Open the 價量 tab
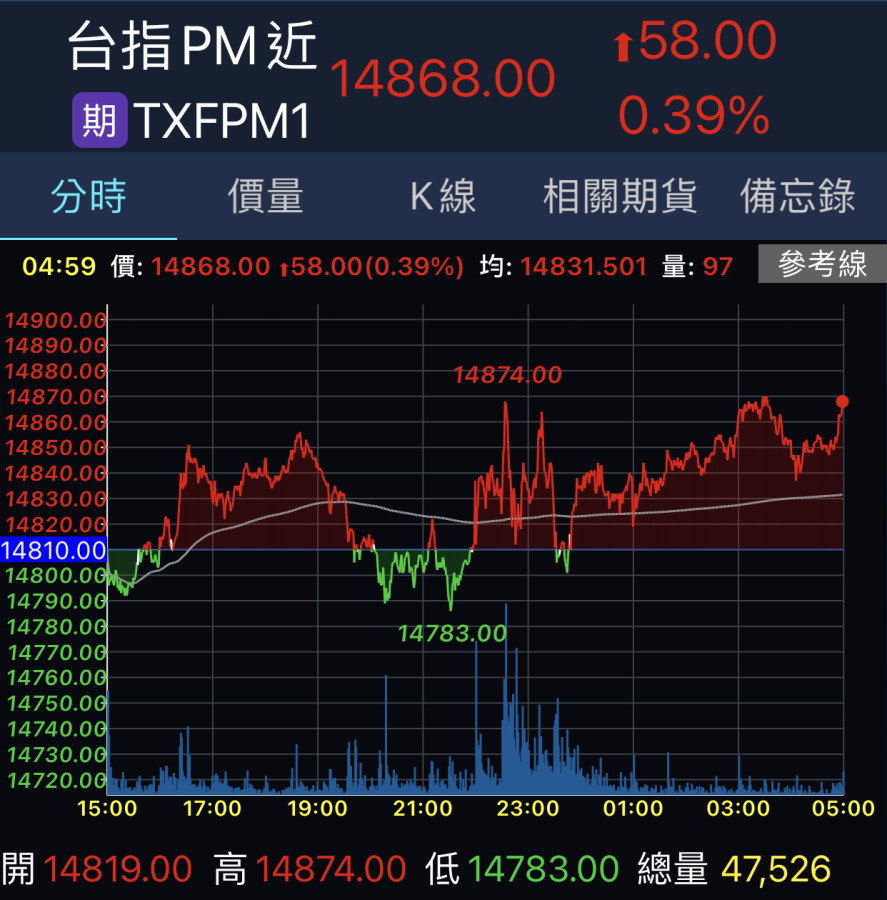The height and width of the screenshot is (900, 887). click(x=265, y=196)
